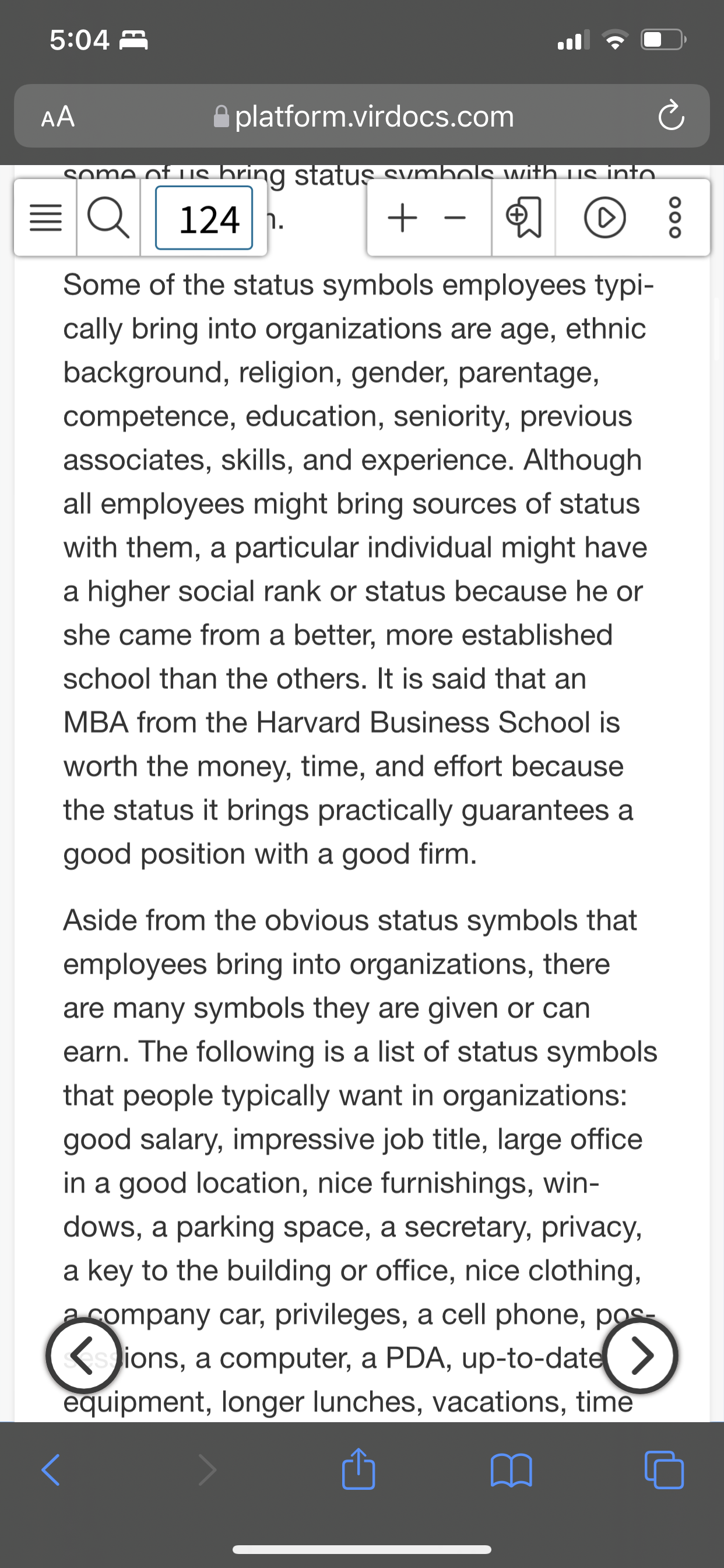Go back in Safari browser history
Viewport: 724px width, 1568px height.
(x=51, y=1471)
